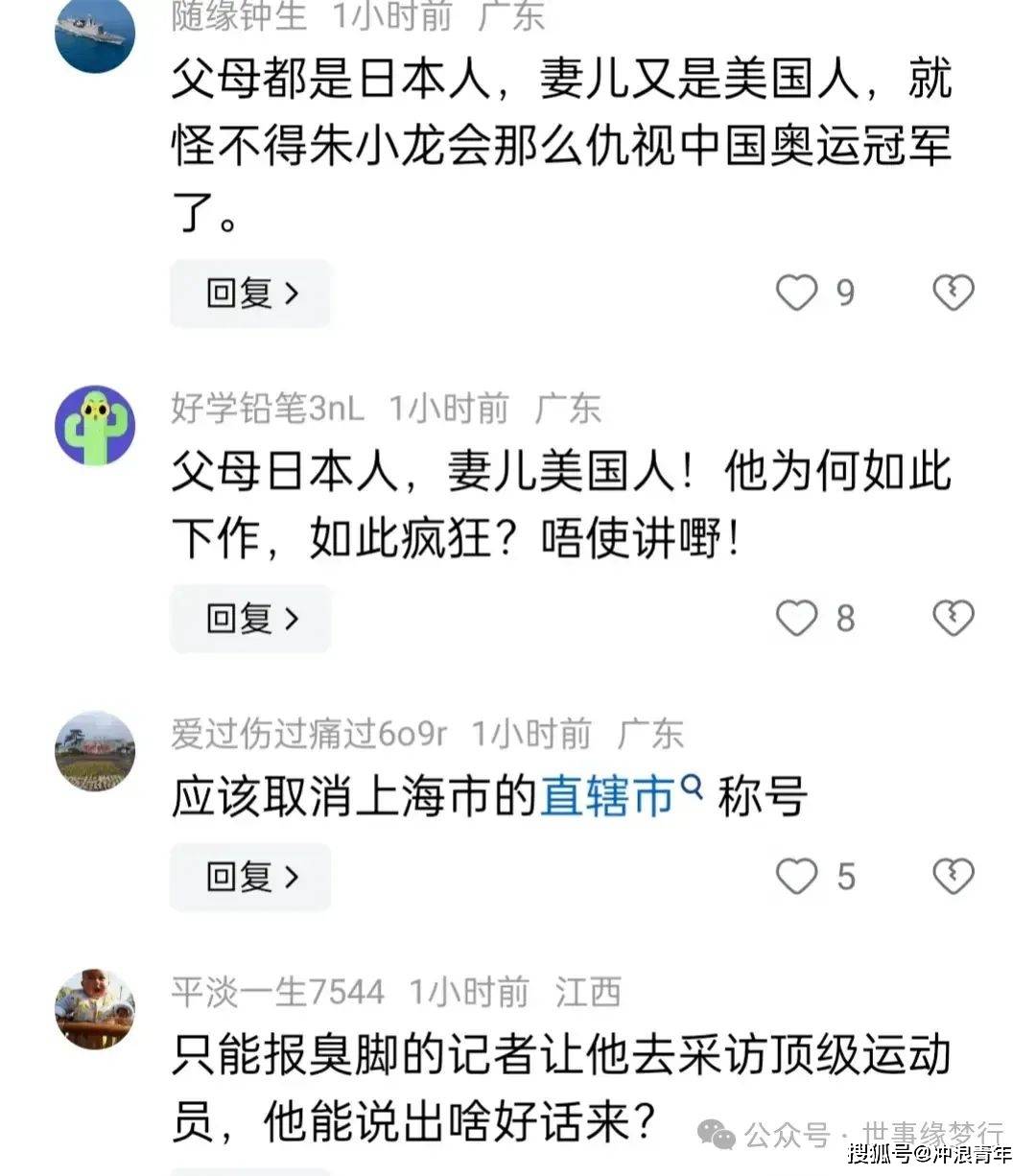The height and width of the screenshot is (1176, 1036).
Task: Open 平淡一生7544's profile avatar
Action: coord(95,1008)
